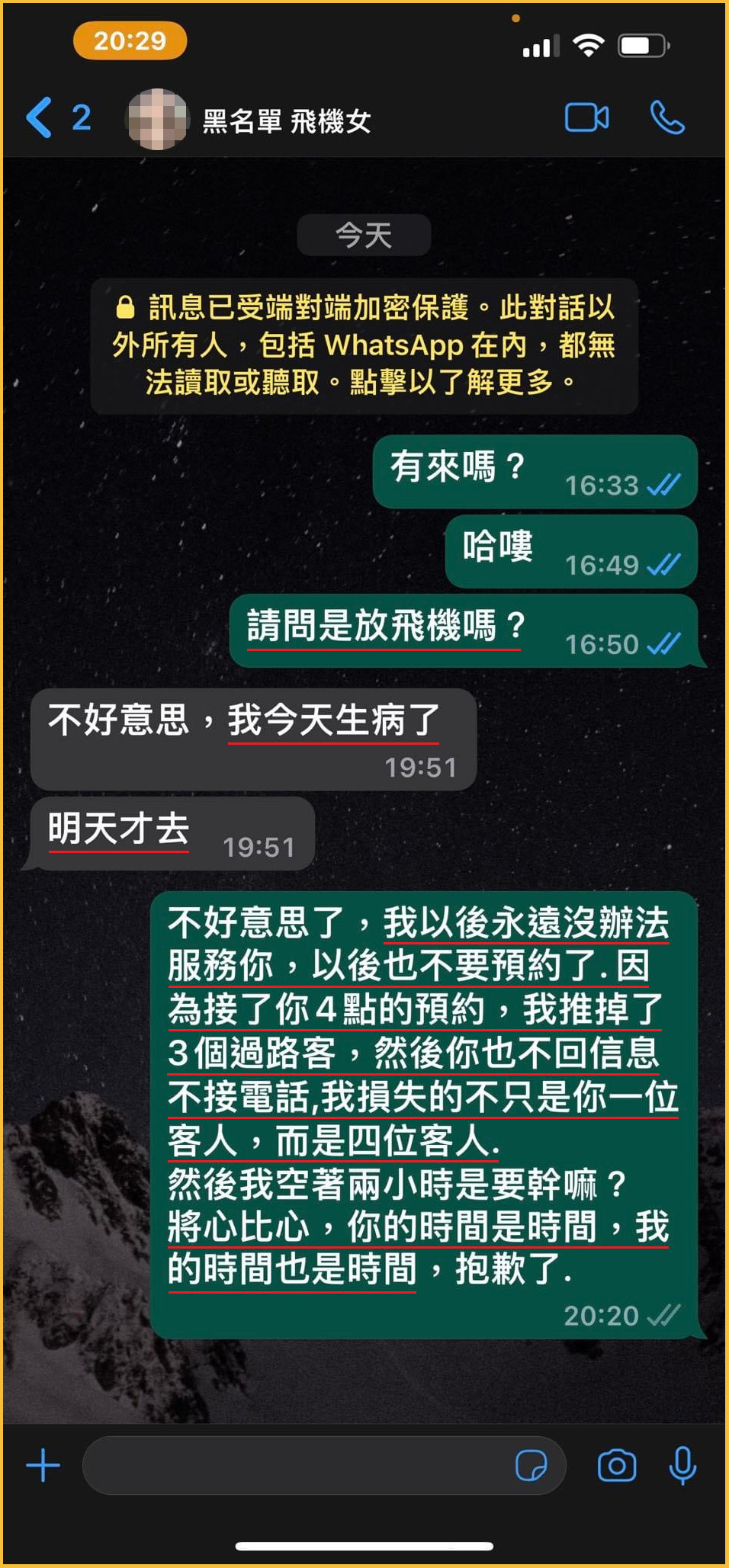Viewport: 729px width, 1568px height.
Task: Record a voice message with microphone
Action: tap(682, 1466)
